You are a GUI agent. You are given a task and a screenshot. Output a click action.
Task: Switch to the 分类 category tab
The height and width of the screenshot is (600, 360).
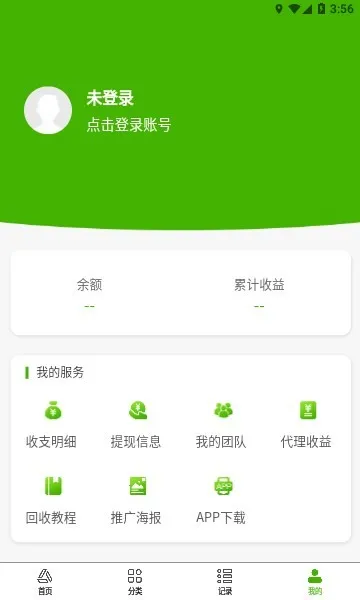[x=135, y=582]
